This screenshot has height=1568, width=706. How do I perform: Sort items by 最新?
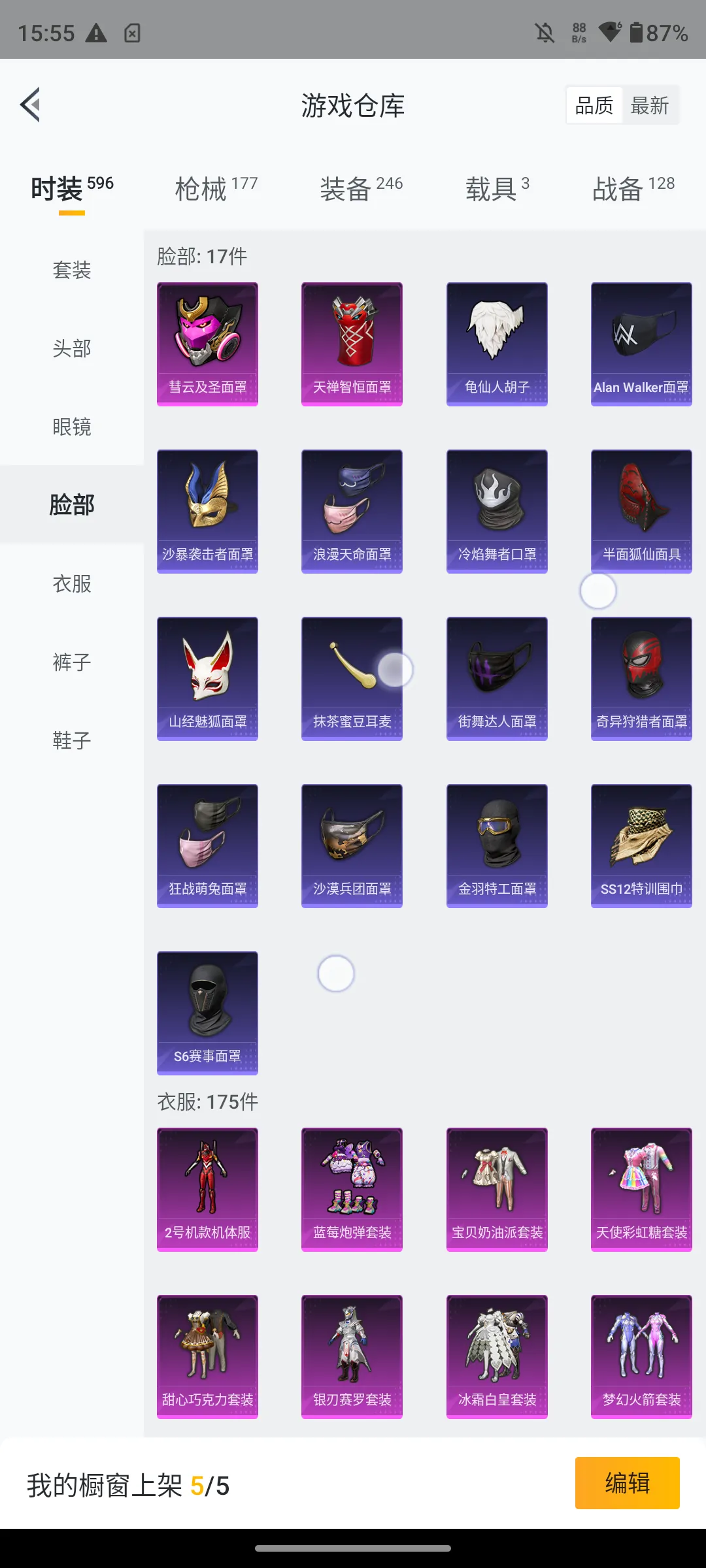pyautogui.click(x=649, y=105)
